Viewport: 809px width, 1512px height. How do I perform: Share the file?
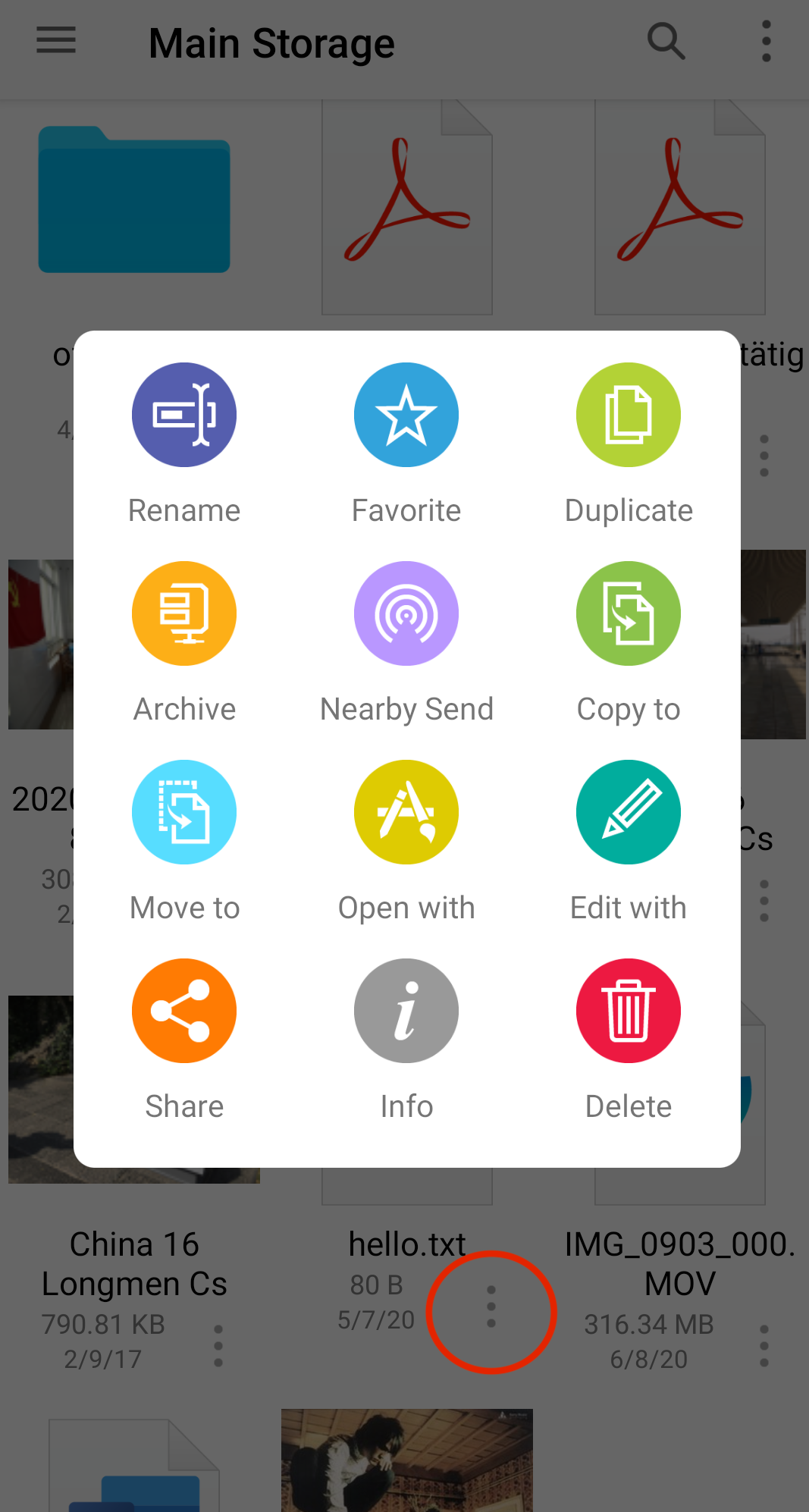(x=184, y=1040)
